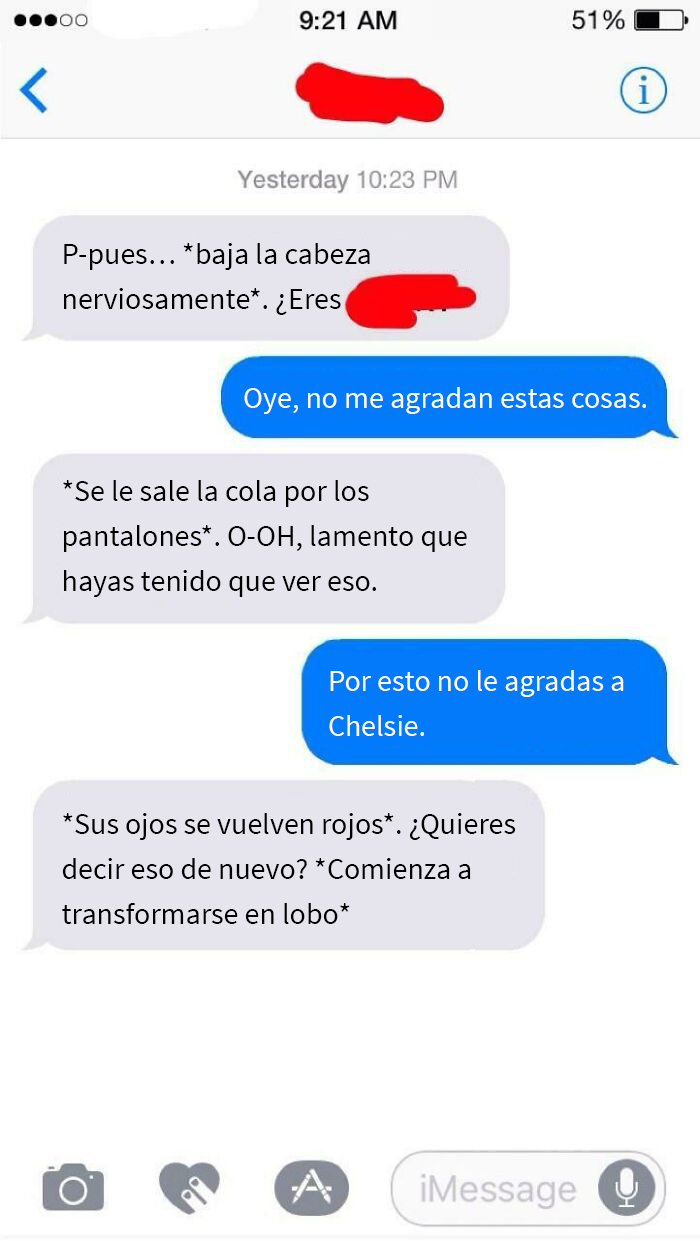700x1241 pixels.
Task: Open the camera to attach a photo
Action: coord(73,1188)
